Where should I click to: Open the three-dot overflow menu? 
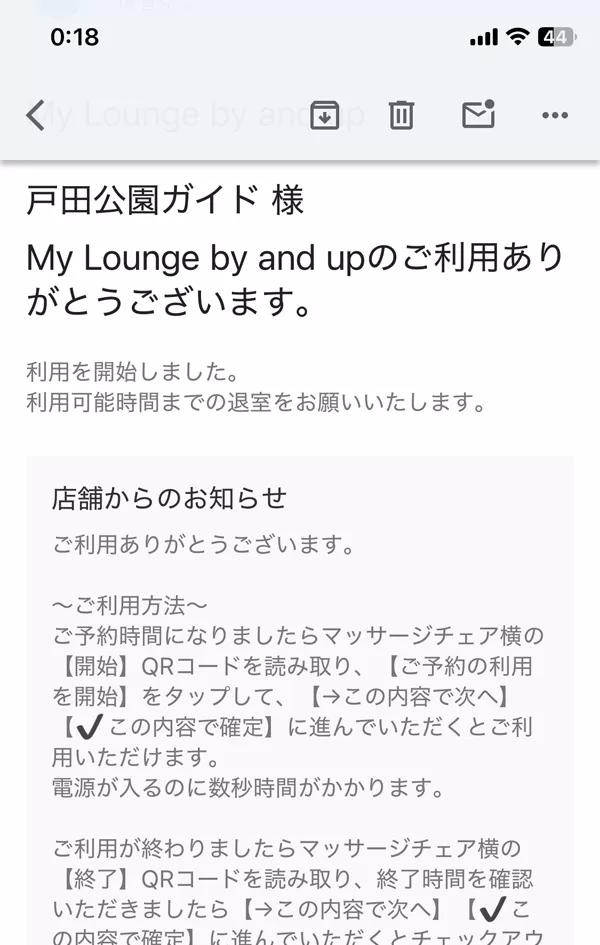coord(554,116)
